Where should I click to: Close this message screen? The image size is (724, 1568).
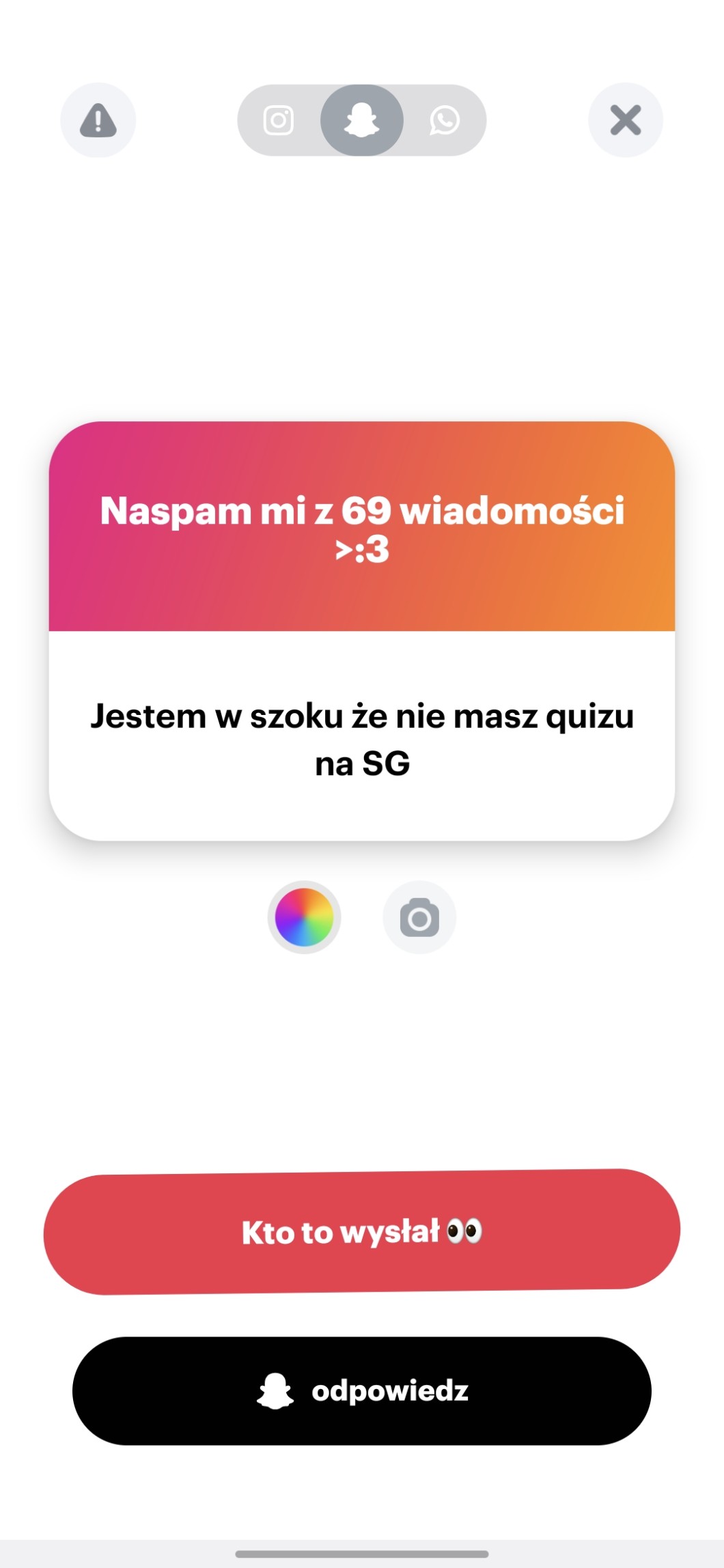[625, 120]
